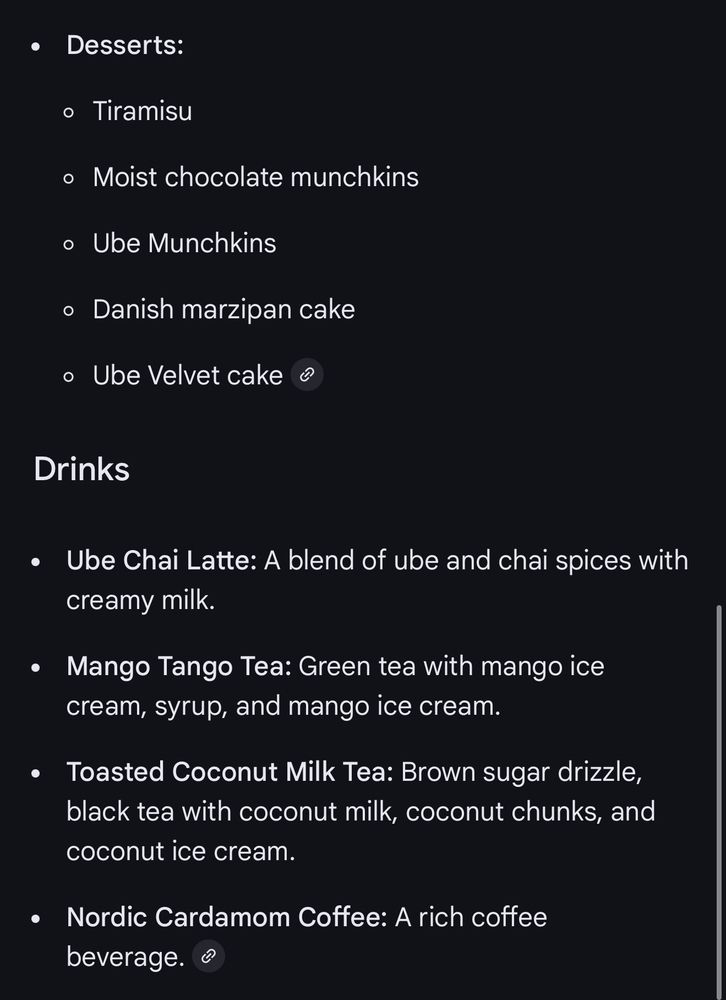Open the source link after Nordic Cardamom Coffee
Viewport: 726px width, 1000px height.
click(x=208, y=957)
